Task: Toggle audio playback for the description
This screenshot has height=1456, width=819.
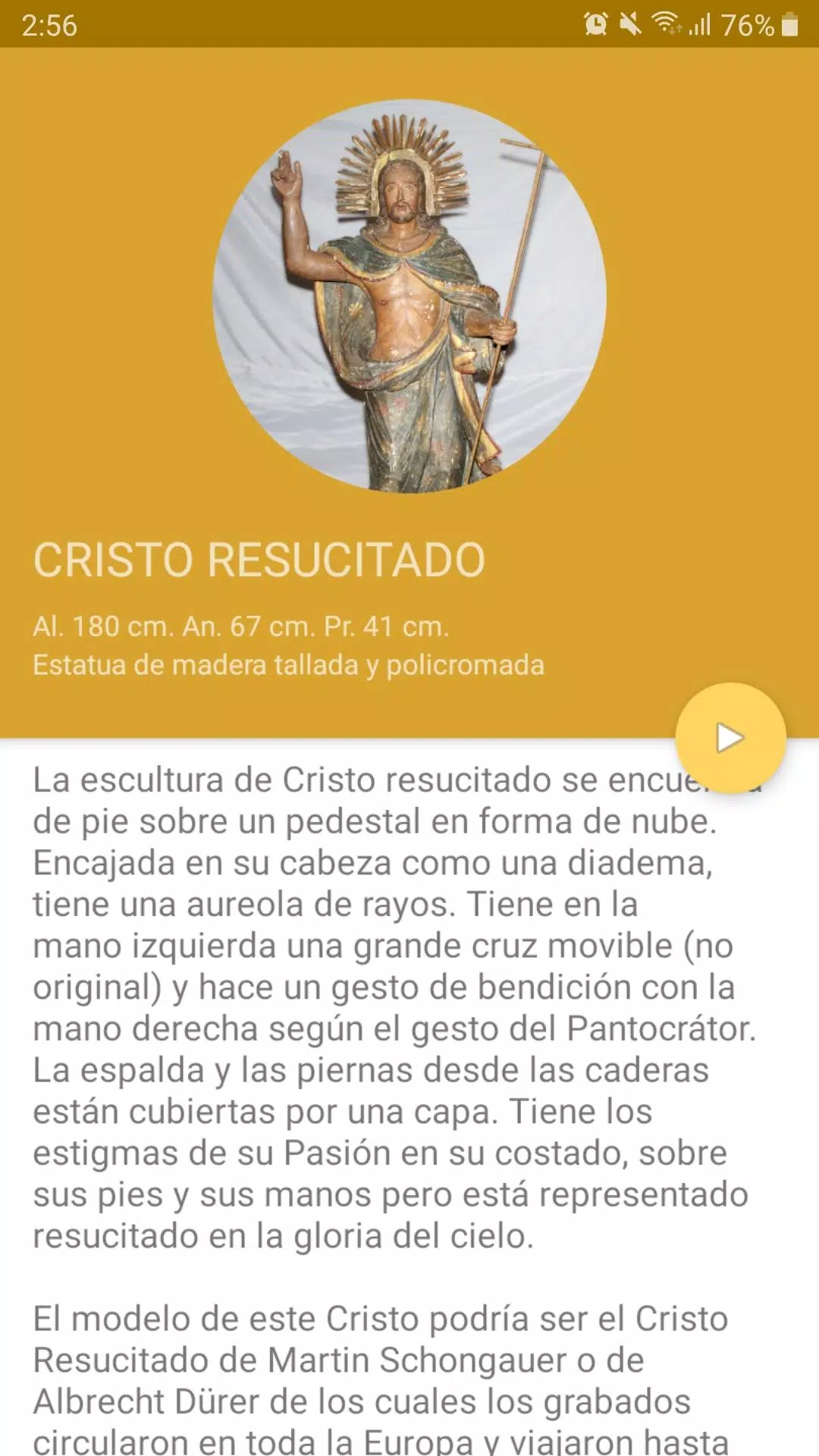Action: pyautogui.click(x=730, y=737)
